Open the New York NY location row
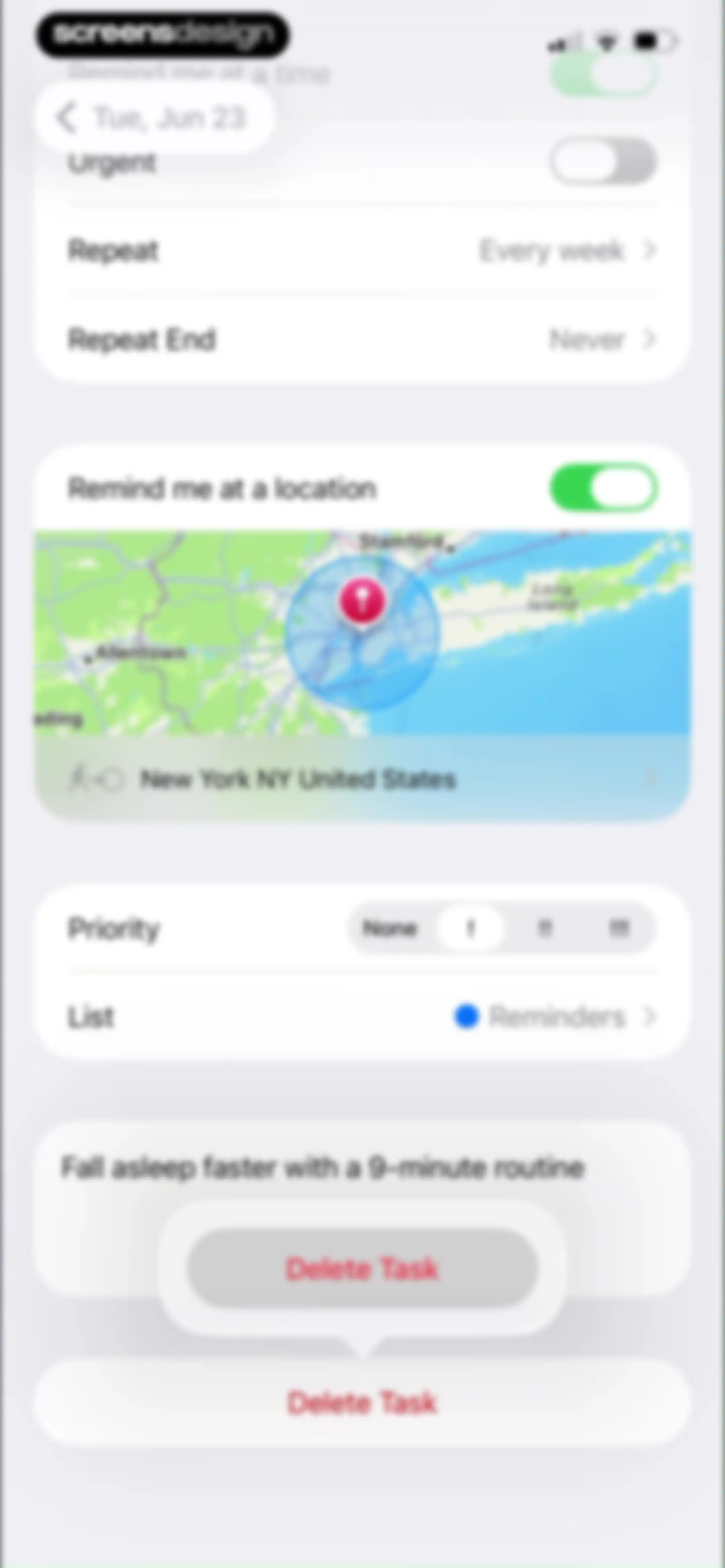This screenshot has width=725, height=1568. click(x=362, y=779)
